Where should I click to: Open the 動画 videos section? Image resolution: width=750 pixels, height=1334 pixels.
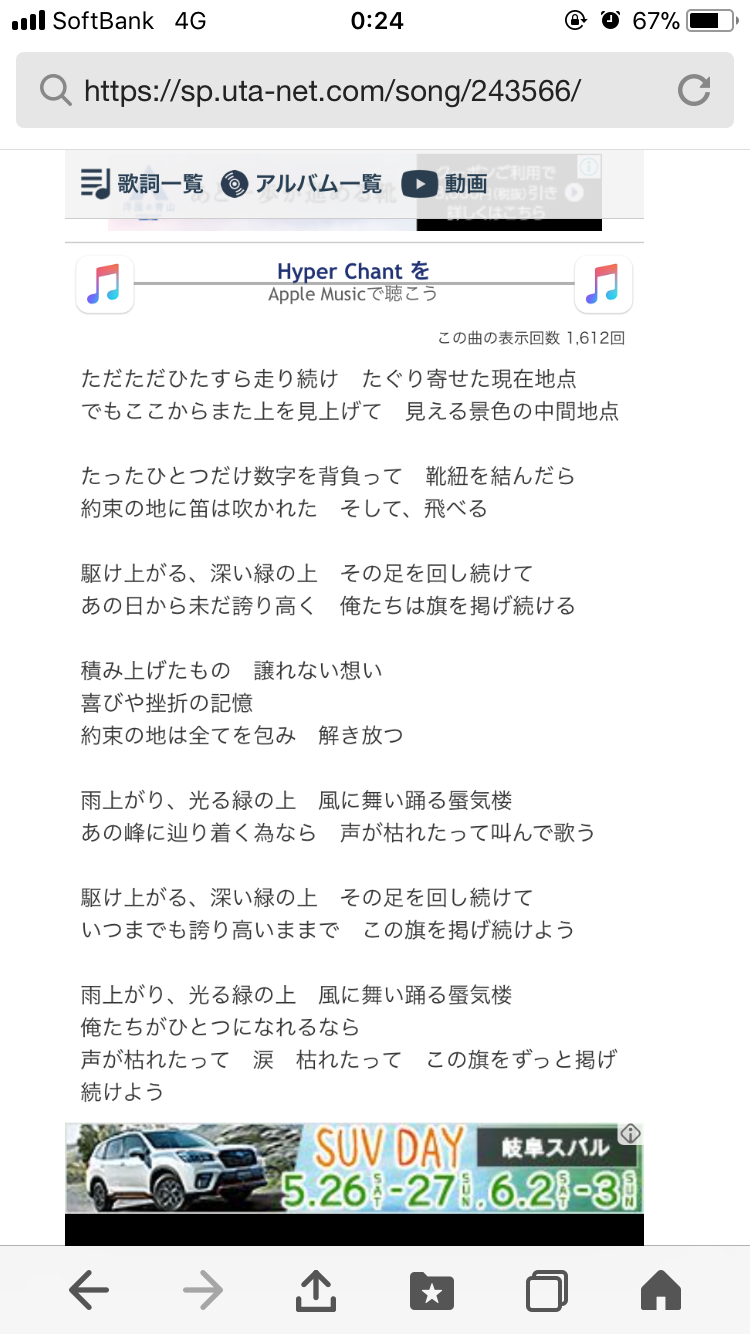pos(445,184)
